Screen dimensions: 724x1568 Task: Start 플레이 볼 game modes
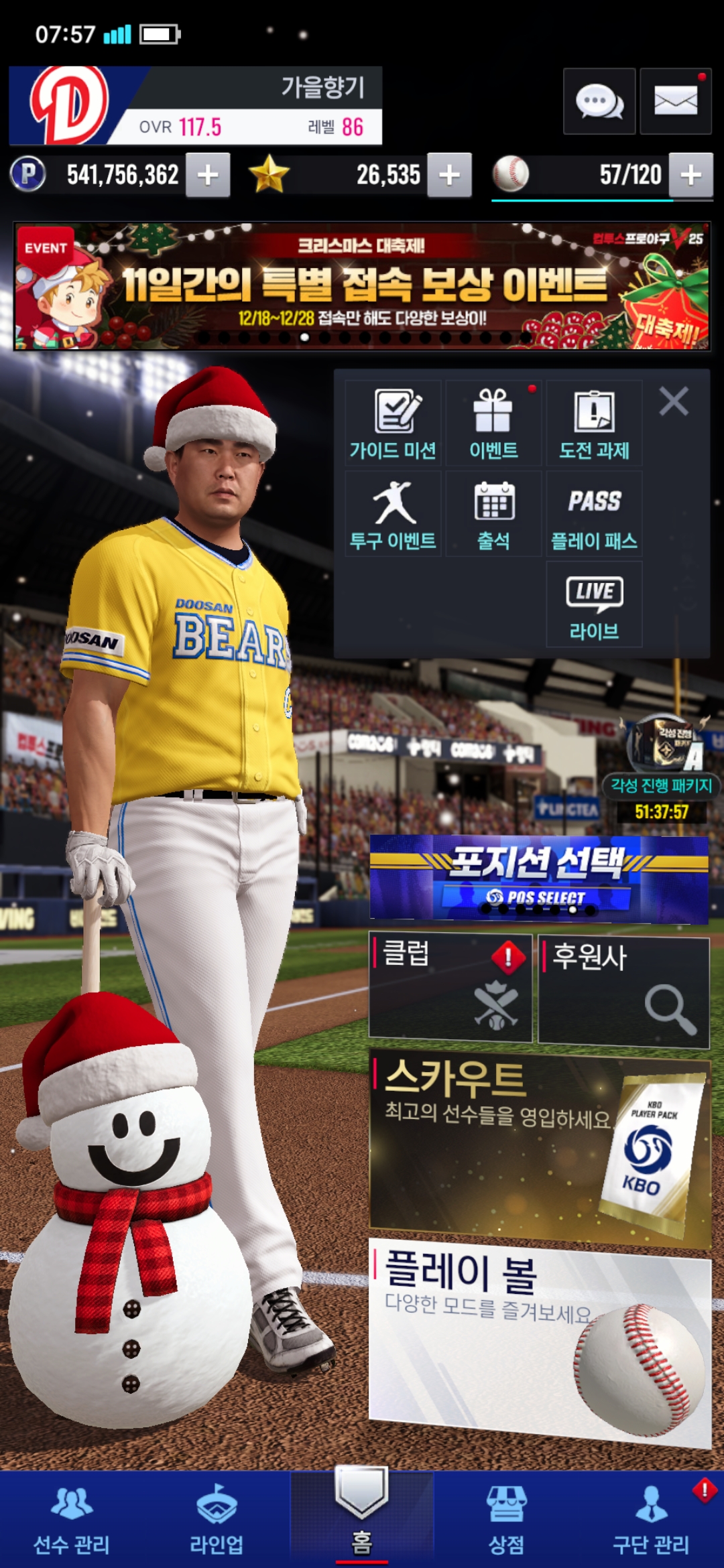click(540, 1340)
